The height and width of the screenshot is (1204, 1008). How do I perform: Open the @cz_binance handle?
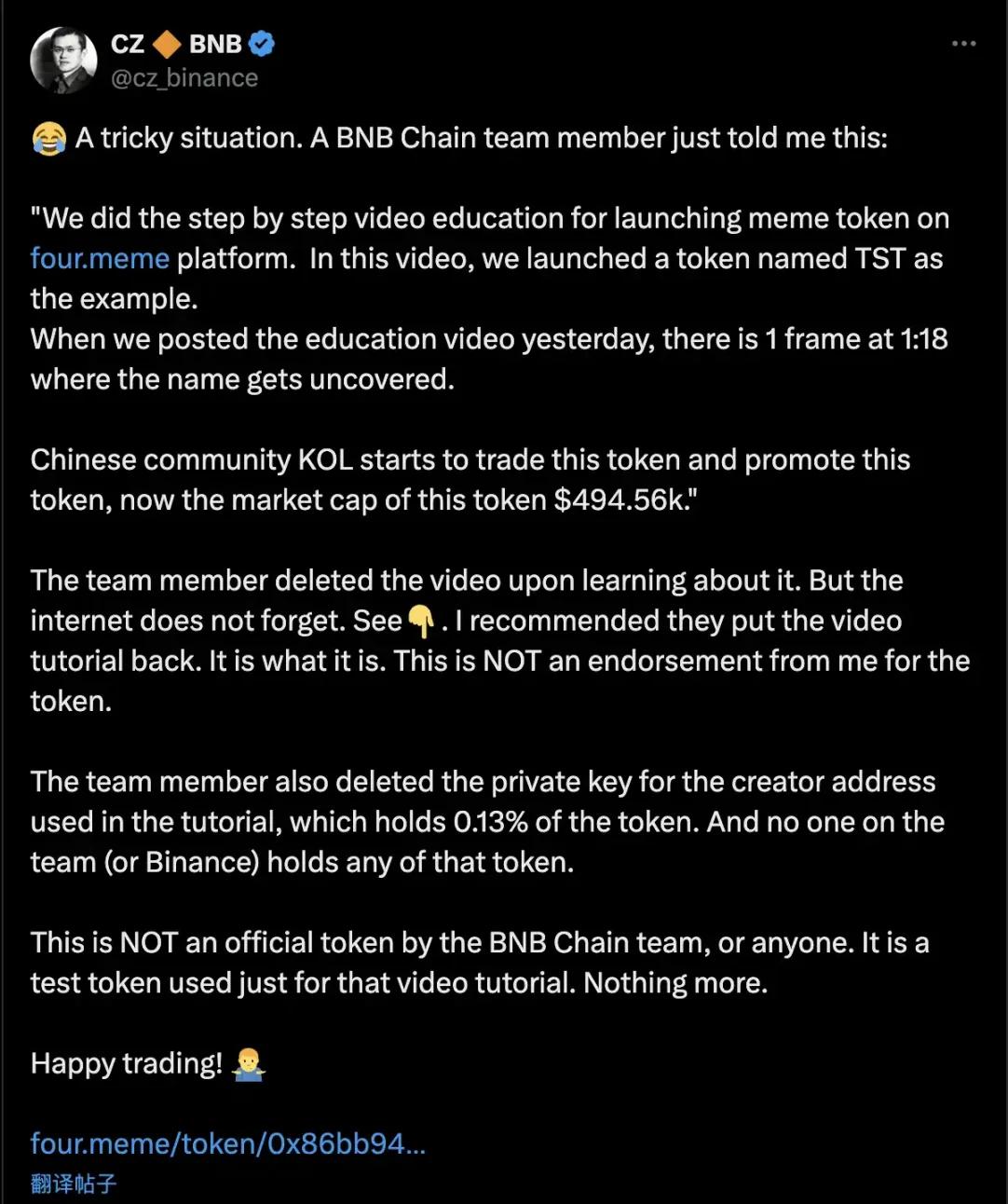184,78
